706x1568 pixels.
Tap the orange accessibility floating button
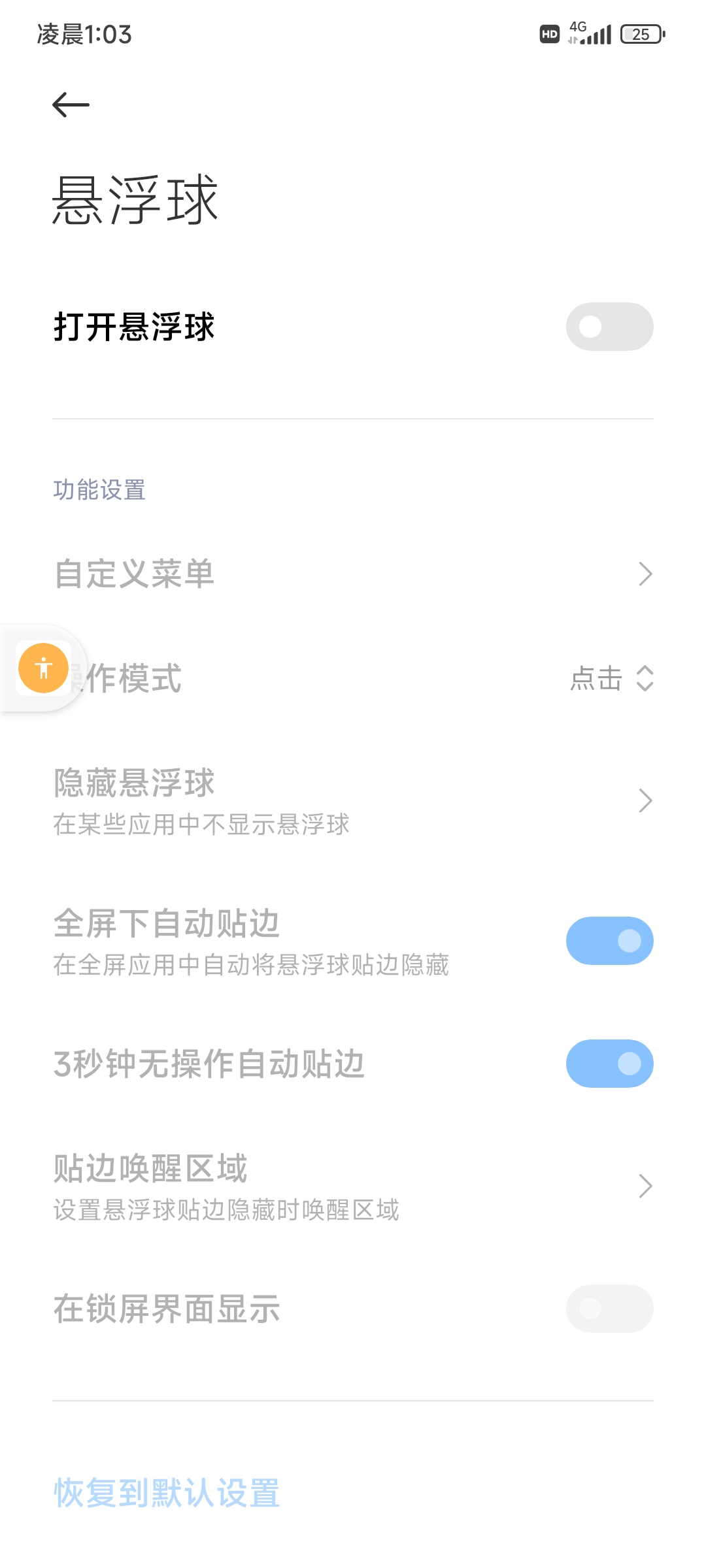click(43, 668)
